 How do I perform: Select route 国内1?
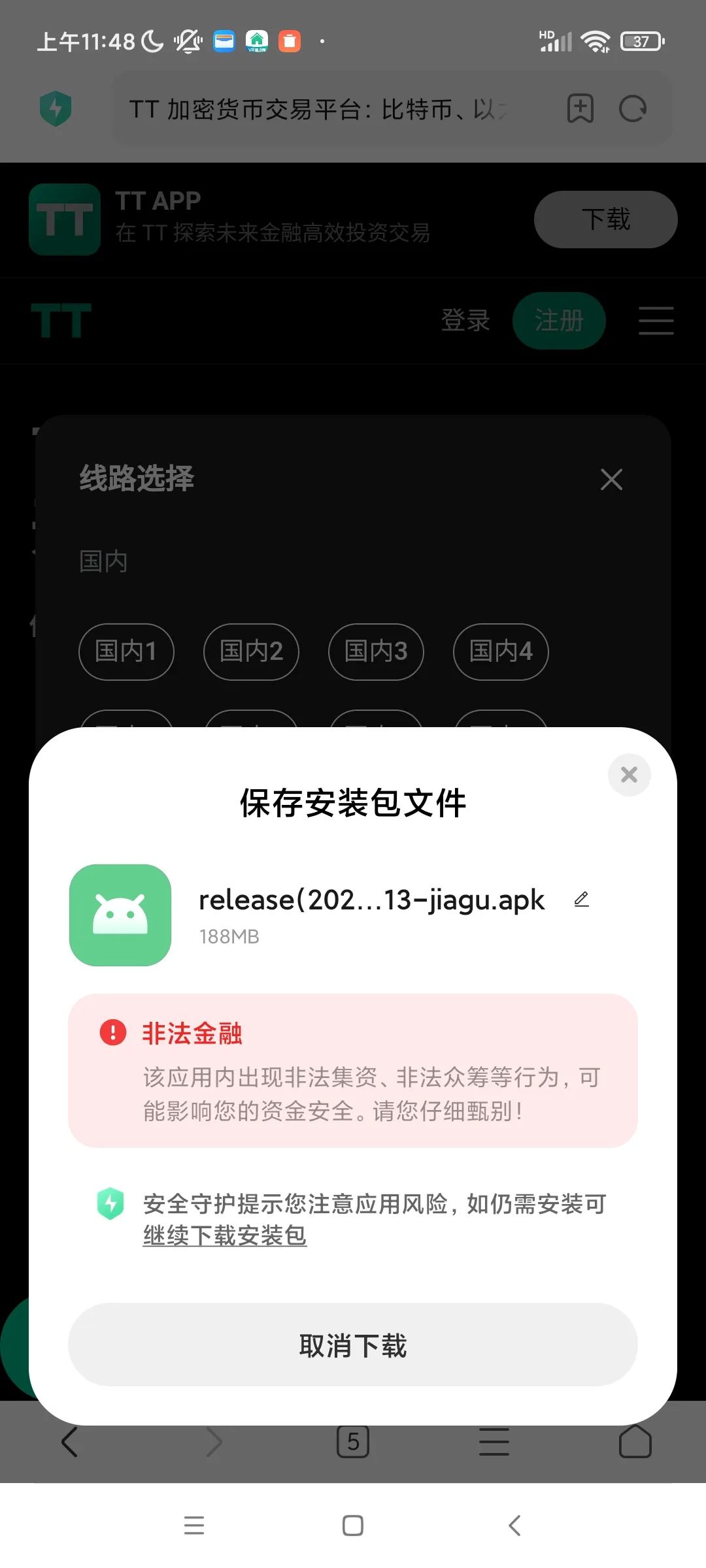pyautogui.click(x=126, y=651)
